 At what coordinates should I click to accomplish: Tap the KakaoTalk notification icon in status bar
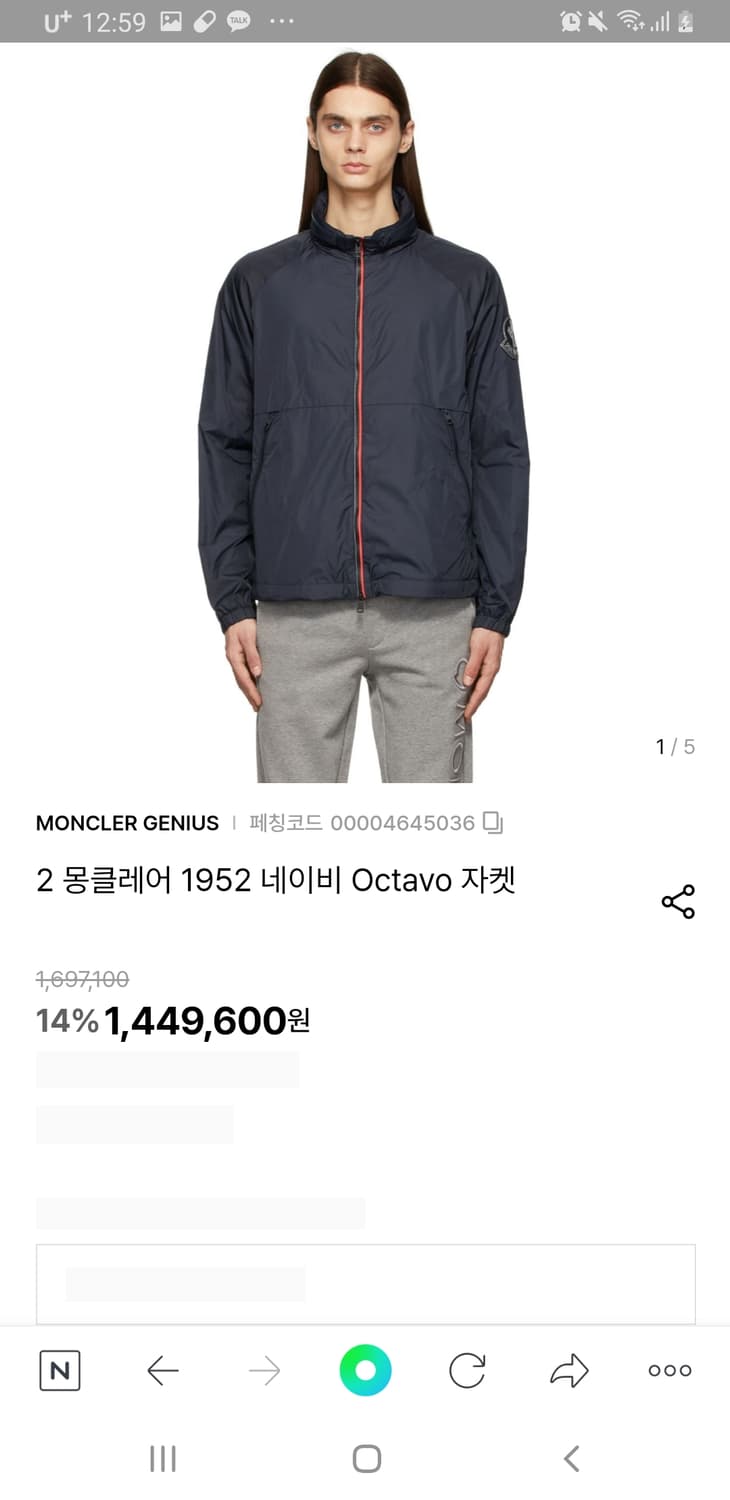239,20
